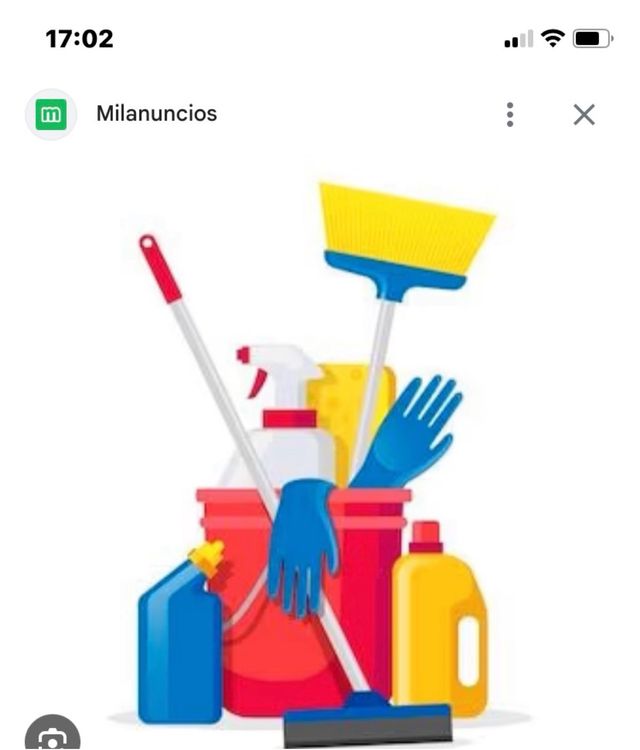Close the Milanuncios image viewer

click(x=584, y=114)
